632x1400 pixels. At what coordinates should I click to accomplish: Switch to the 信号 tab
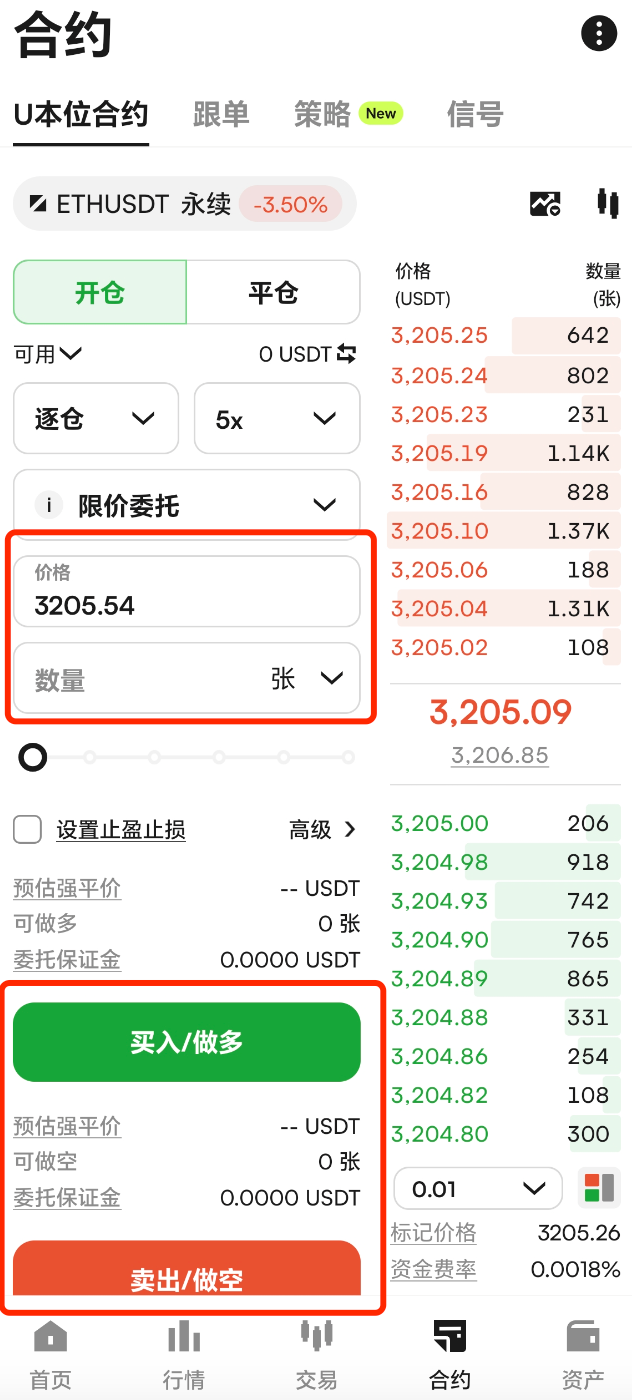tap(474, 114)
